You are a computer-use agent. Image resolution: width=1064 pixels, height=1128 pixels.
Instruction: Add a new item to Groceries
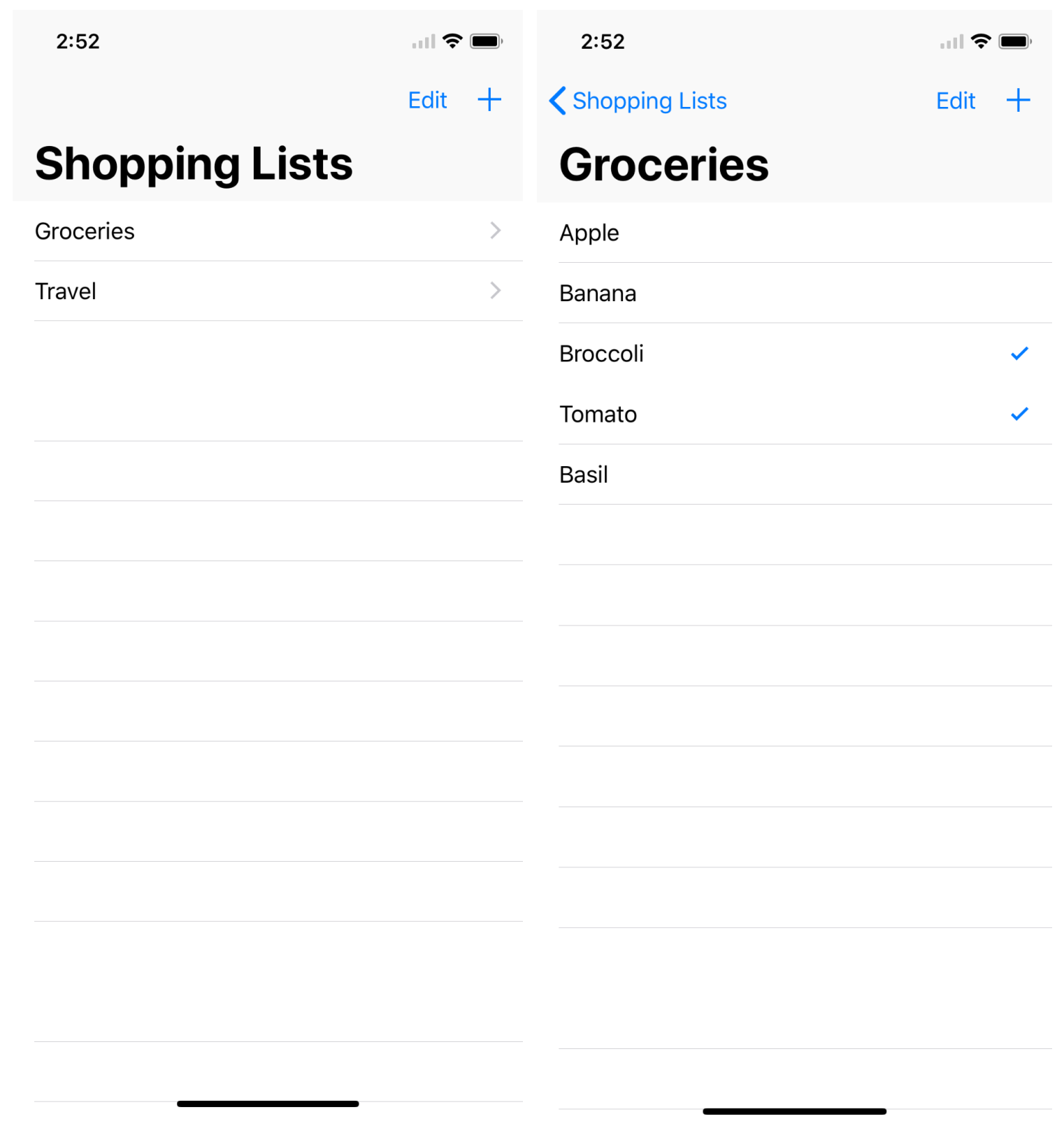(1018, 101)
